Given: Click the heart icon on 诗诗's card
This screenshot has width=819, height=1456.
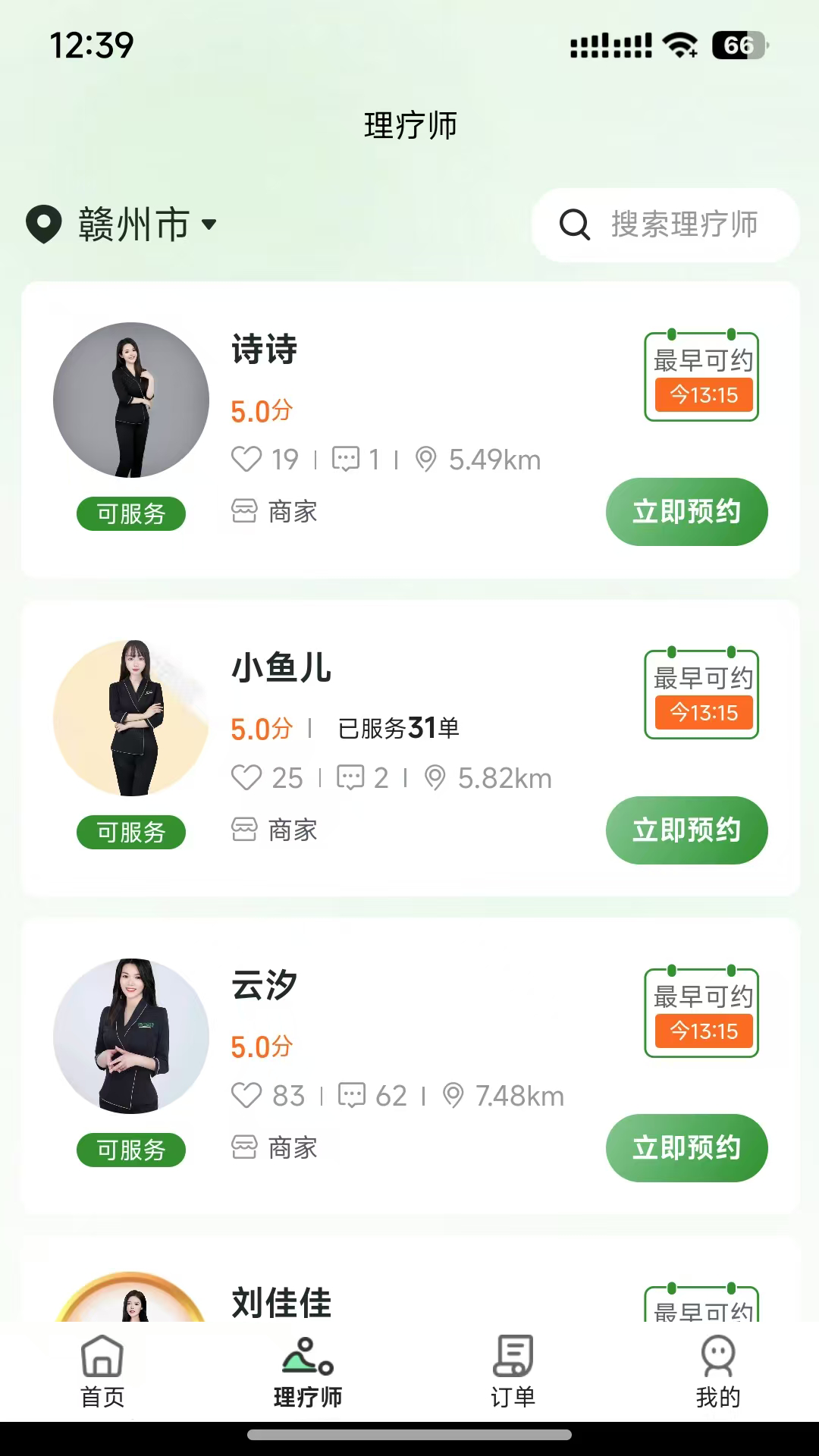Looking at the screenshot, I should (x=245, y=459).
